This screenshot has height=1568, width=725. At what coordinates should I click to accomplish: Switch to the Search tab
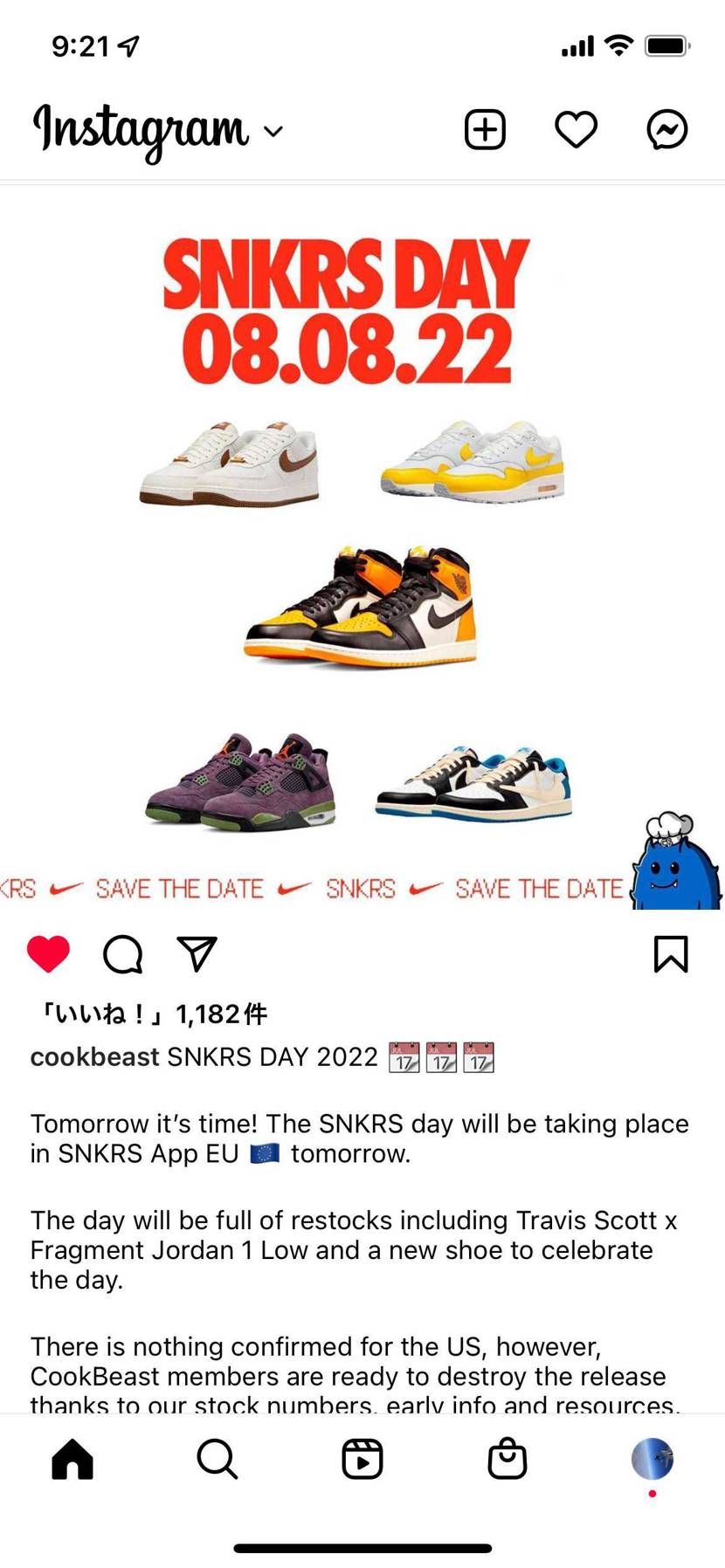pyautogui.click(x=217, y=1459)
